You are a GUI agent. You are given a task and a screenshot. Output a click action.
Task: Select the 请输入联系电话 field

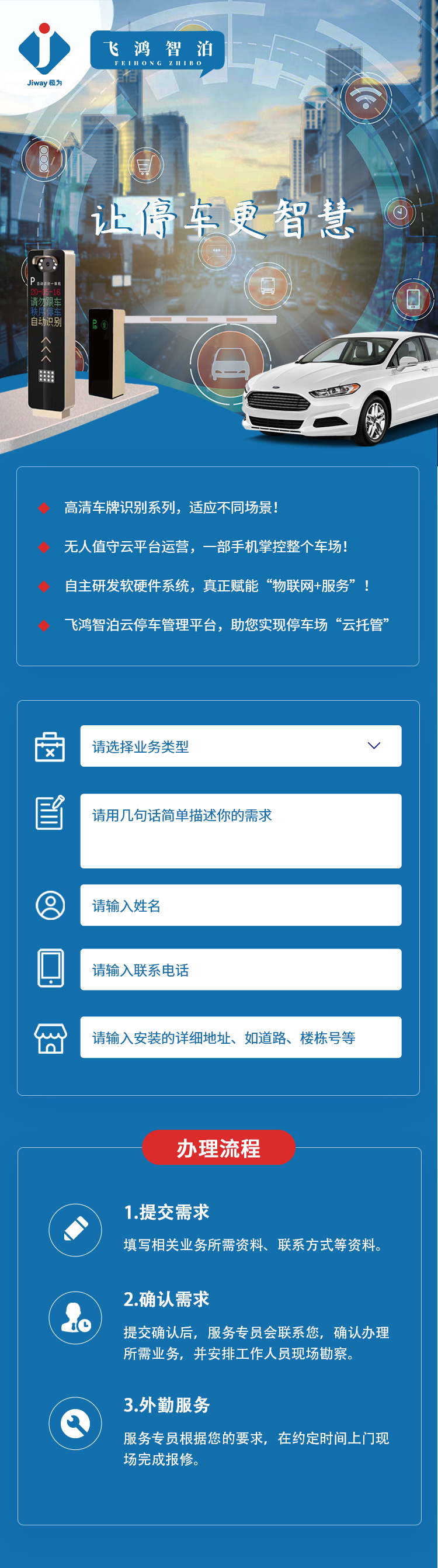pyautogui.click(x=240, y=969)
